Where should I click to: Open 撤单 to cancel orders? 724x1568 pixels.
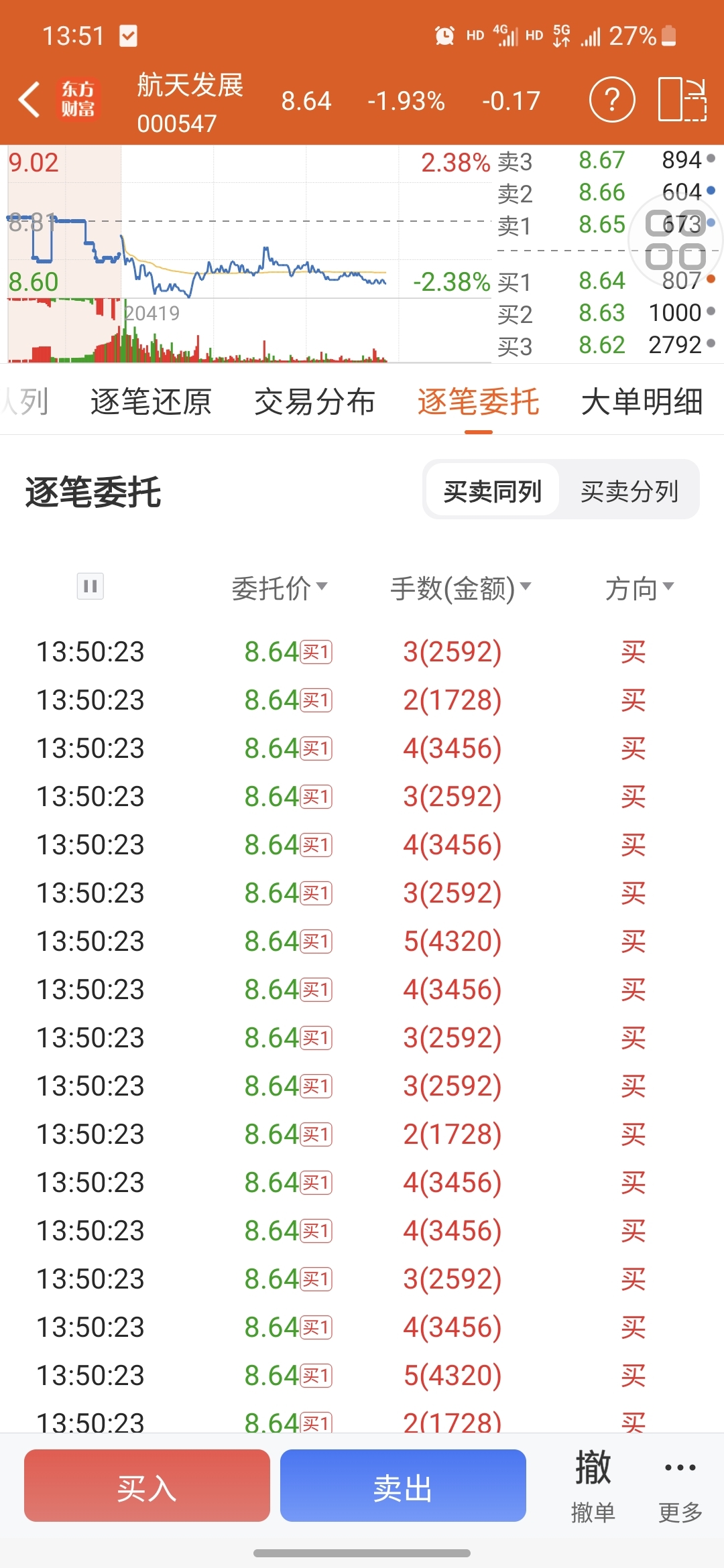[593, 1486]
